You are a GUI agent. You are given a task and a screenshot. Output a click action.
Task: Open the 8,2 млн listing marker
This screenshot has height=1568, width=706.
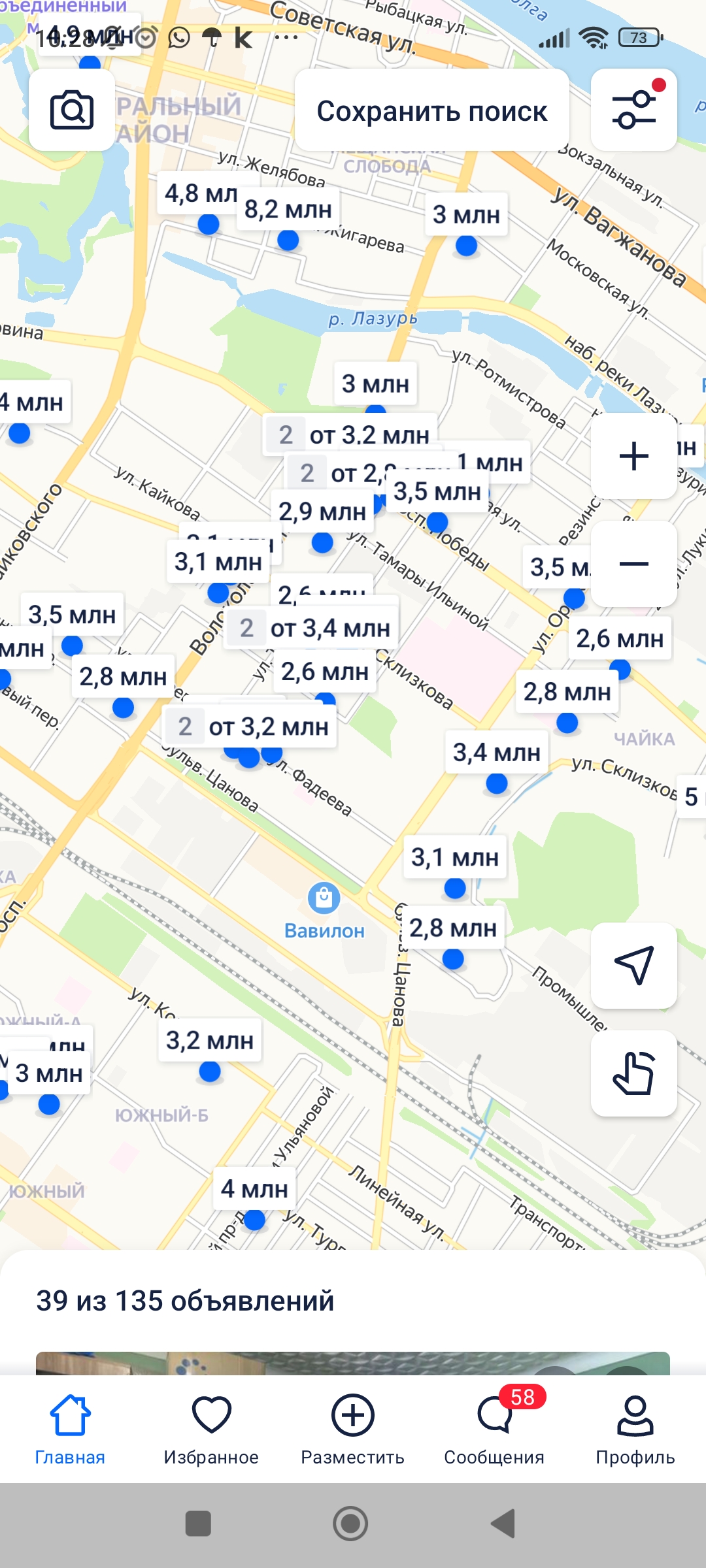coord(288,210)
